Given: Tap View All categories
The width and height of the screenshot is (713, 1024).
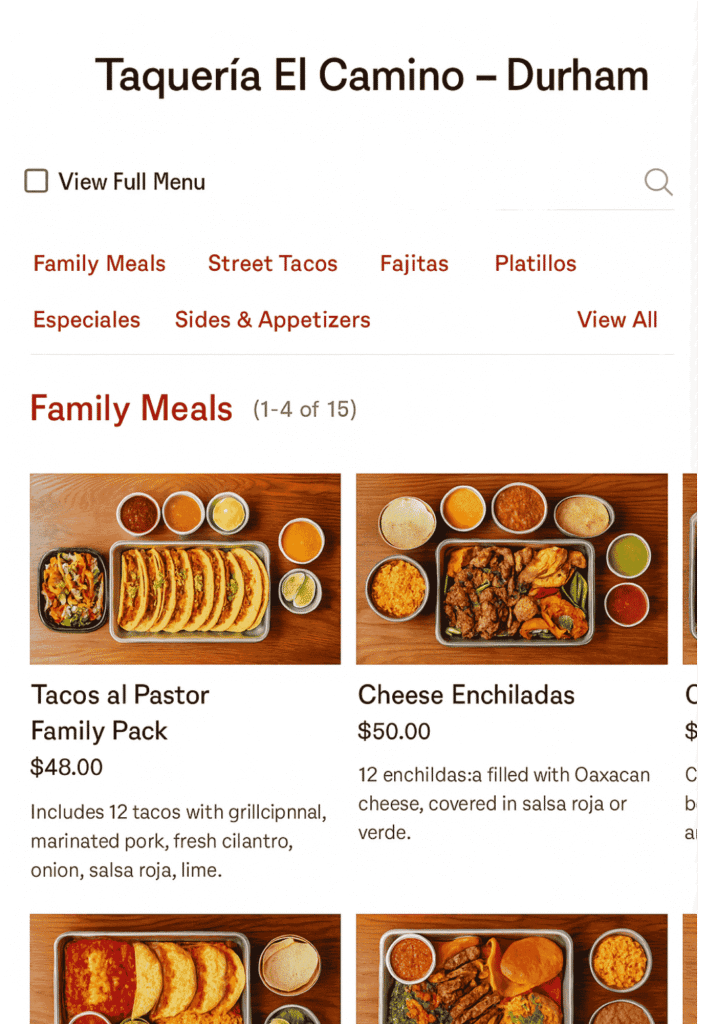Looking at the screenshot, I should click(x=617, y=320).
